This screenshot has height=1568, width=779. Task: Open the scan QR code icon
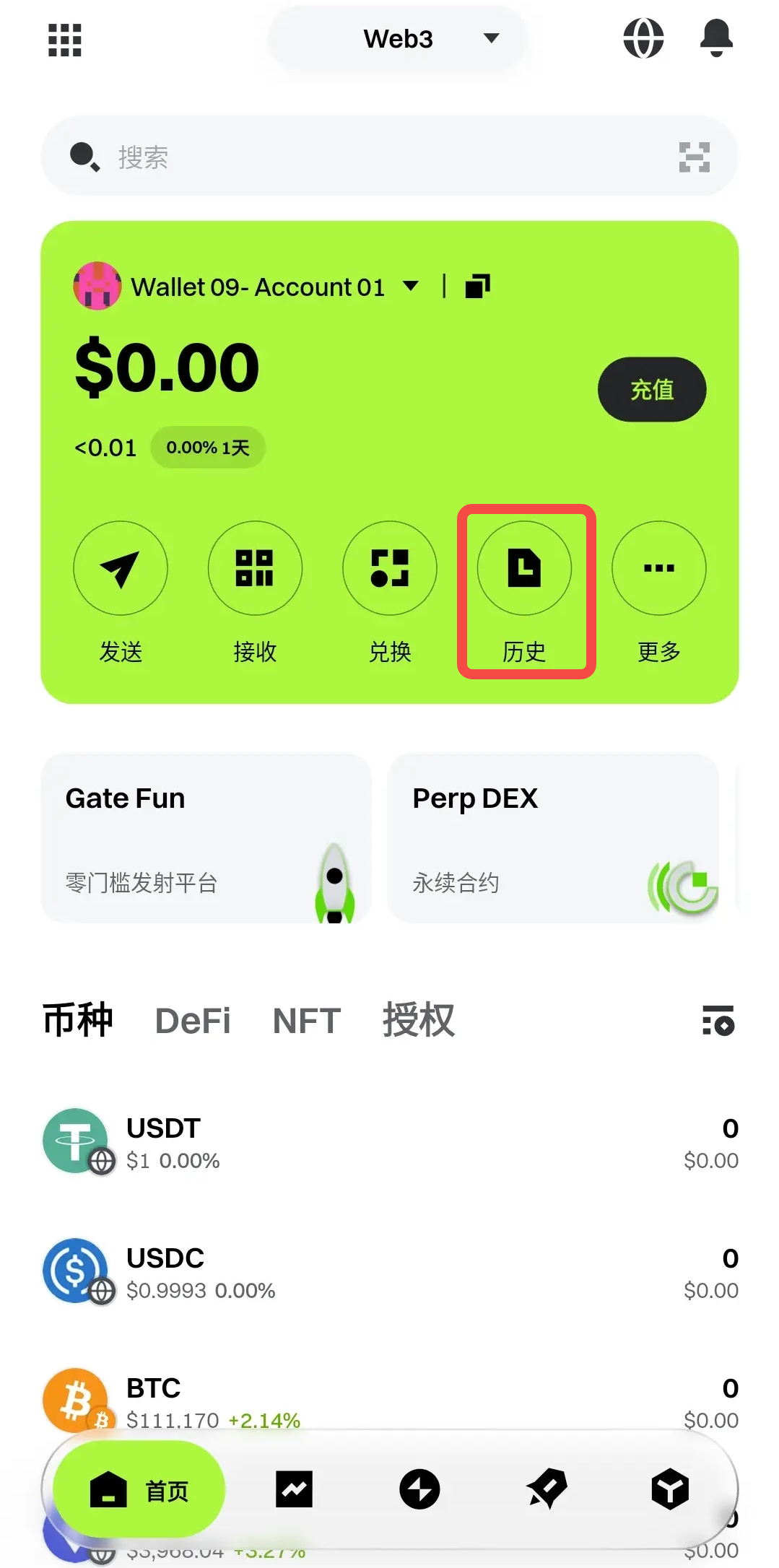click(694, 157)
